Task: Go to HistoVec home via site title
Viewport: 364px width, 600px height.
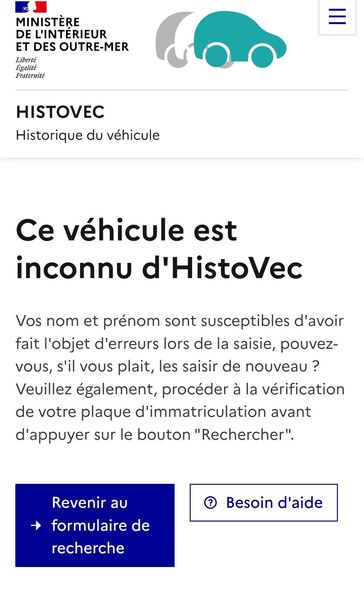Action: click(60, 112)
